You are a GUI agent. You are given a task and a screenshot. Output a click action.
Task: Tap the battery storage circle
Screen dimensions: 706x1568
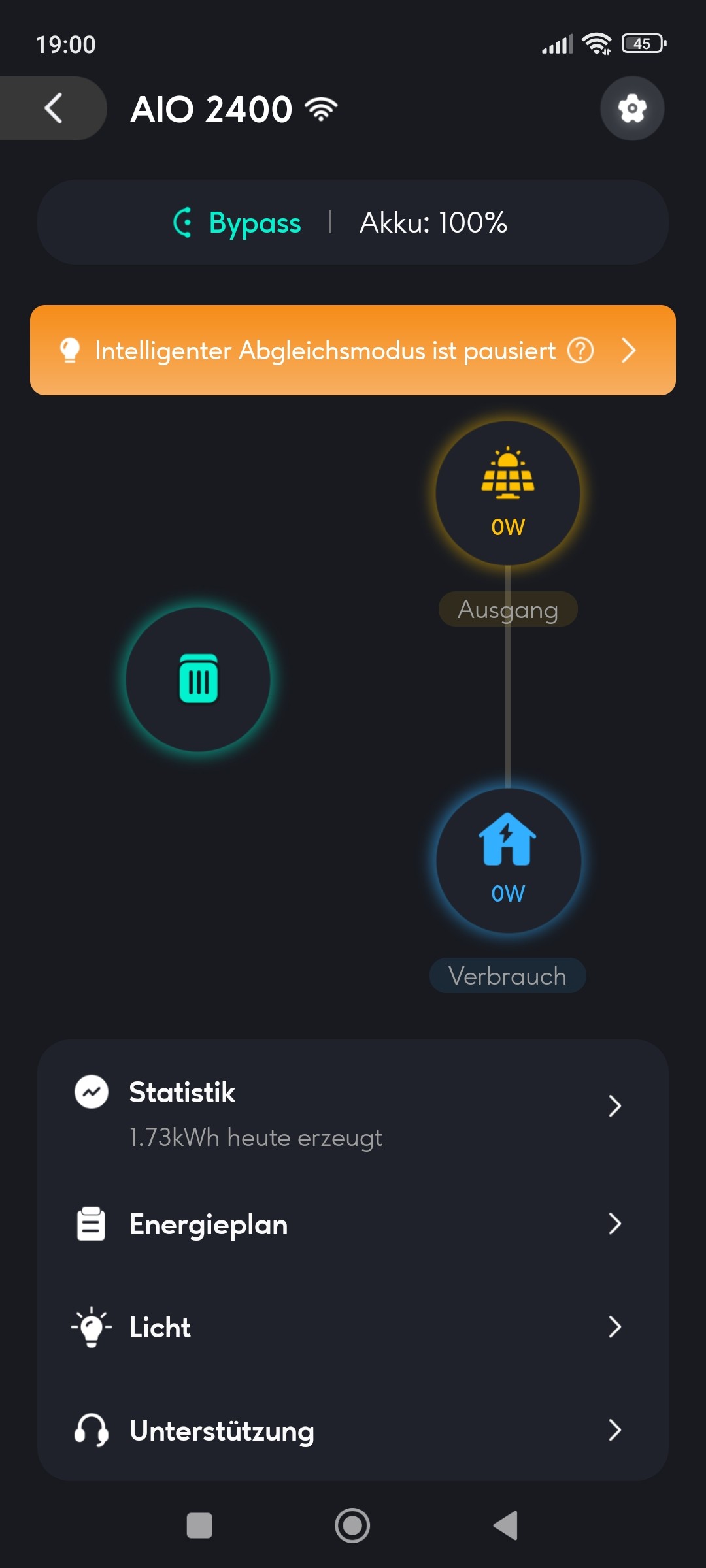(x=198, y=679)
